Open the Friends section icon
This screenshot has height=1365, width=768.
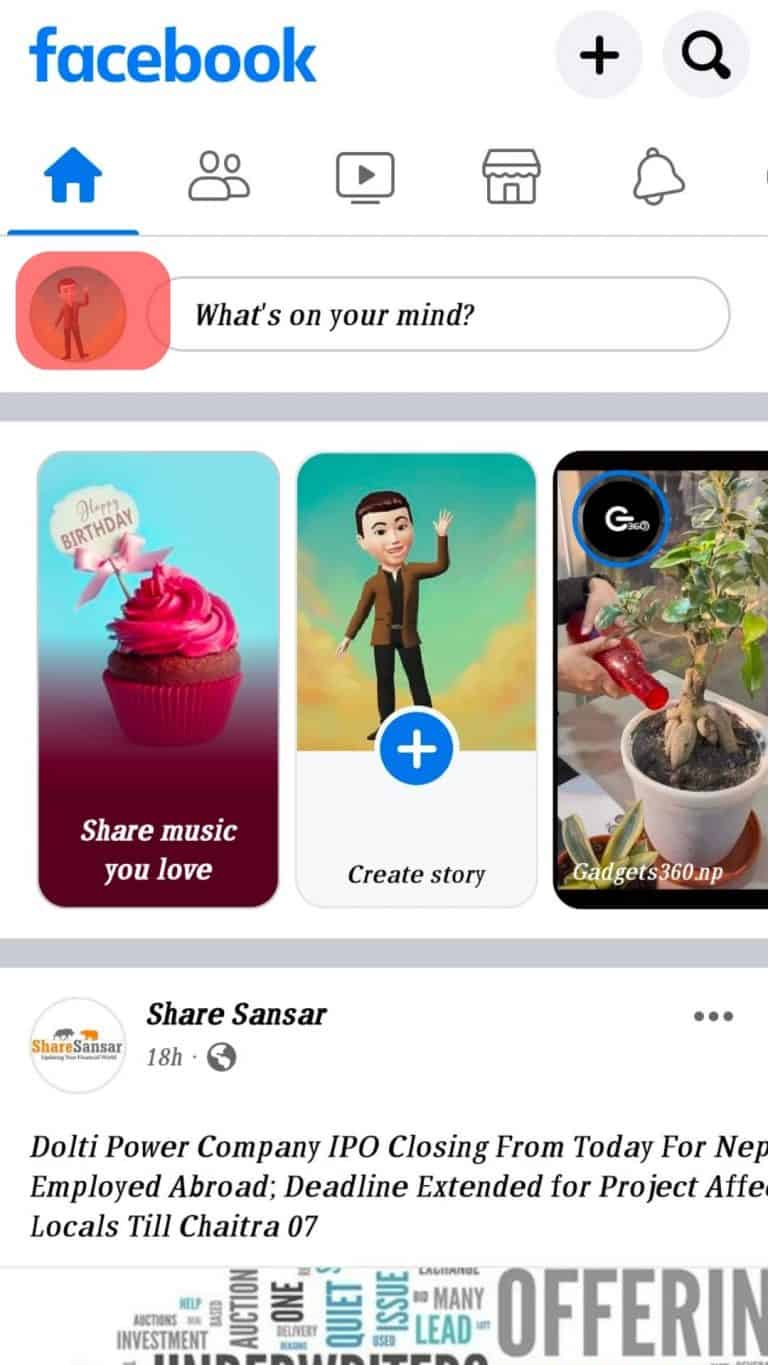[219, 174]
